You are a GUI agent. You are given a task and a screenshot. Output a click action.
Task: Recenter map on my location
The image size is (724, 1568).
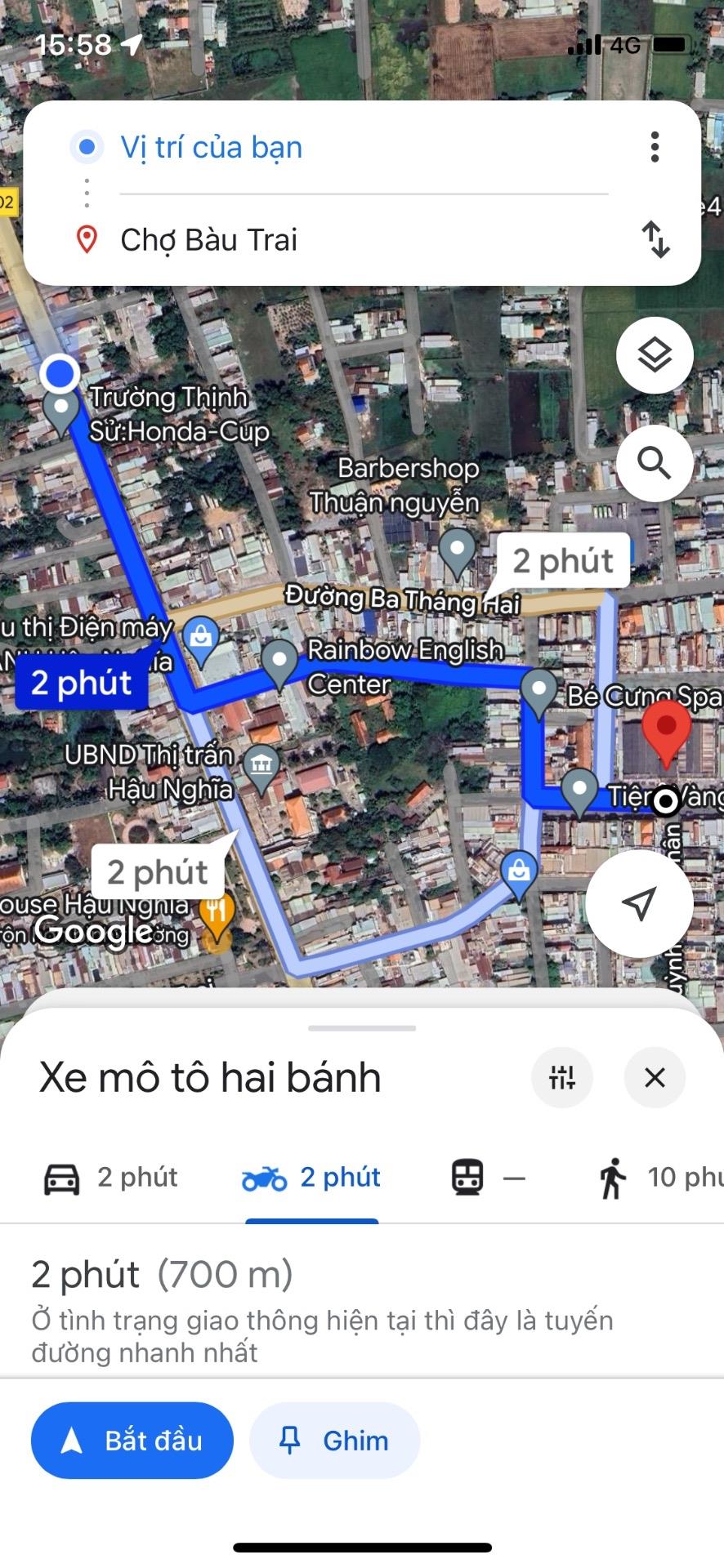pyautogui.click(x=639, y=902)
